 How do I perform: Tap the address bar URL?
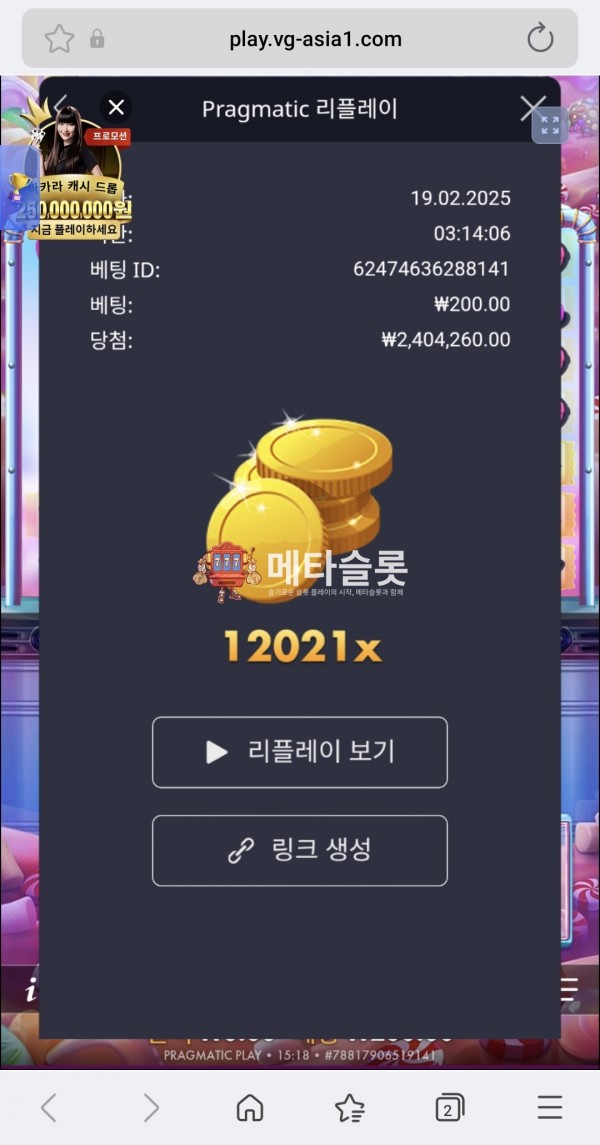(315, 39)
